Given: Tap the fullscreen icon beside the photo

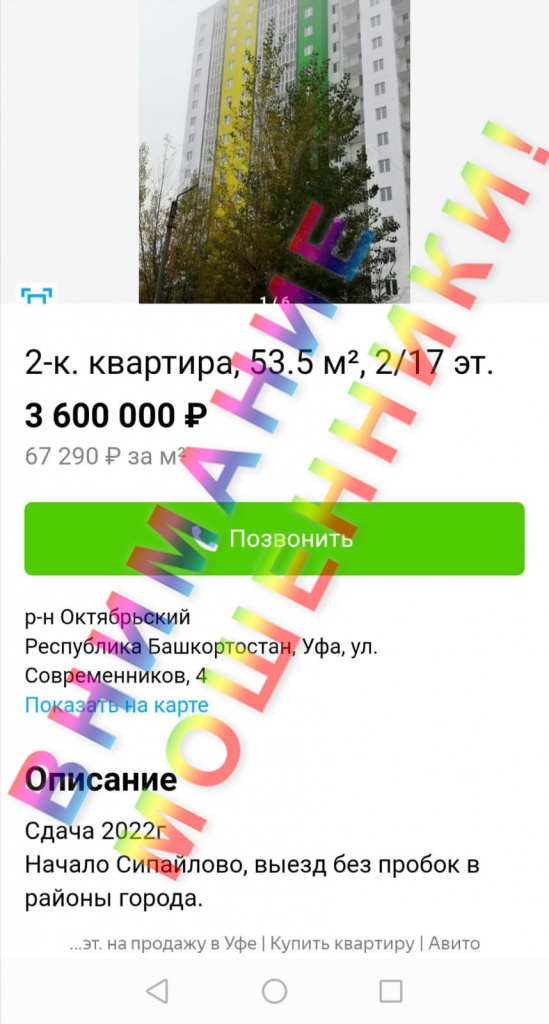Looking at the screenshot, I should tap(37, 295).
